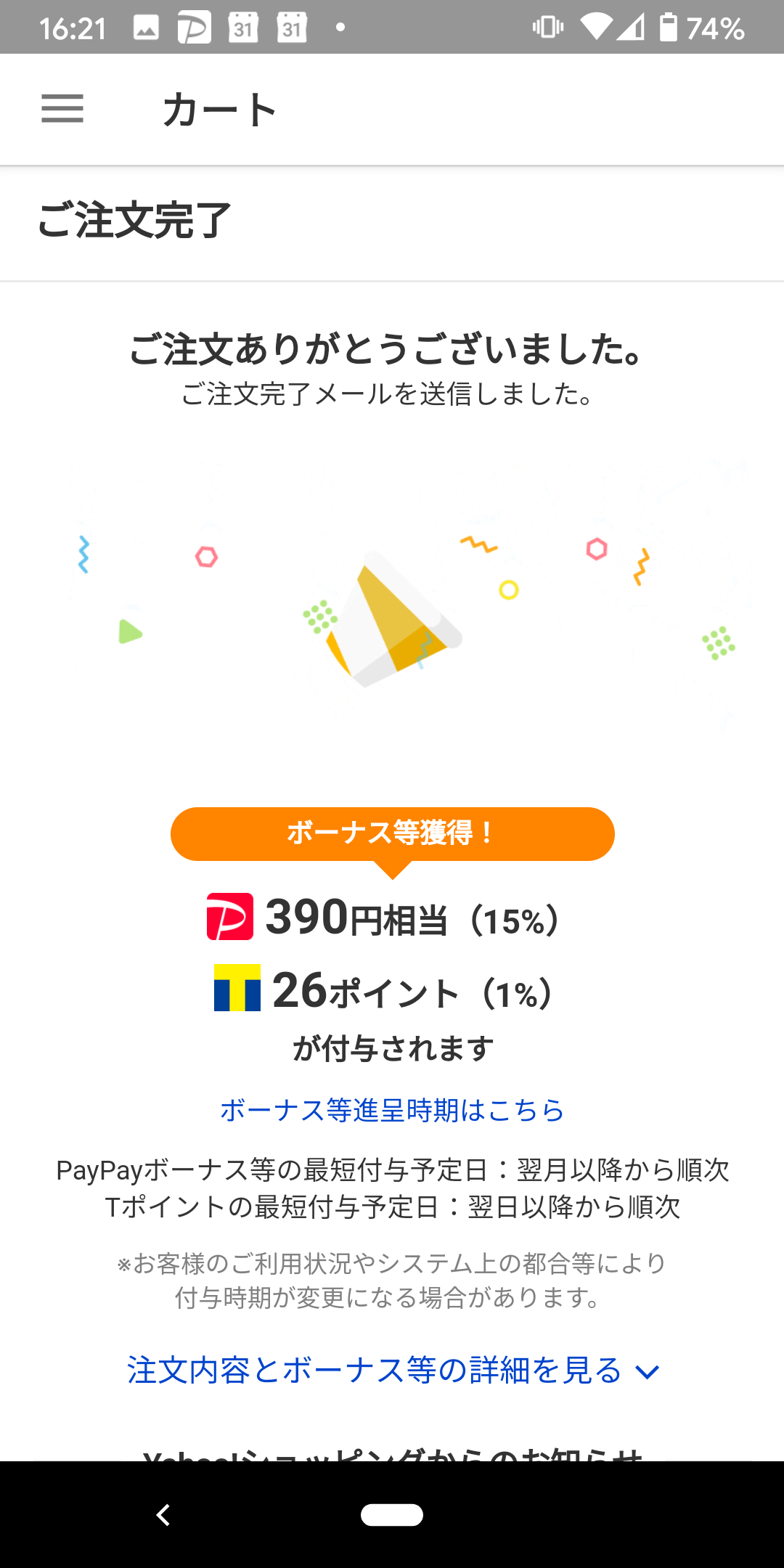This screenshot has width=784, height=1568.
Task: Click the ご注文ありがとうございました heading text
Action: [392, 350]
